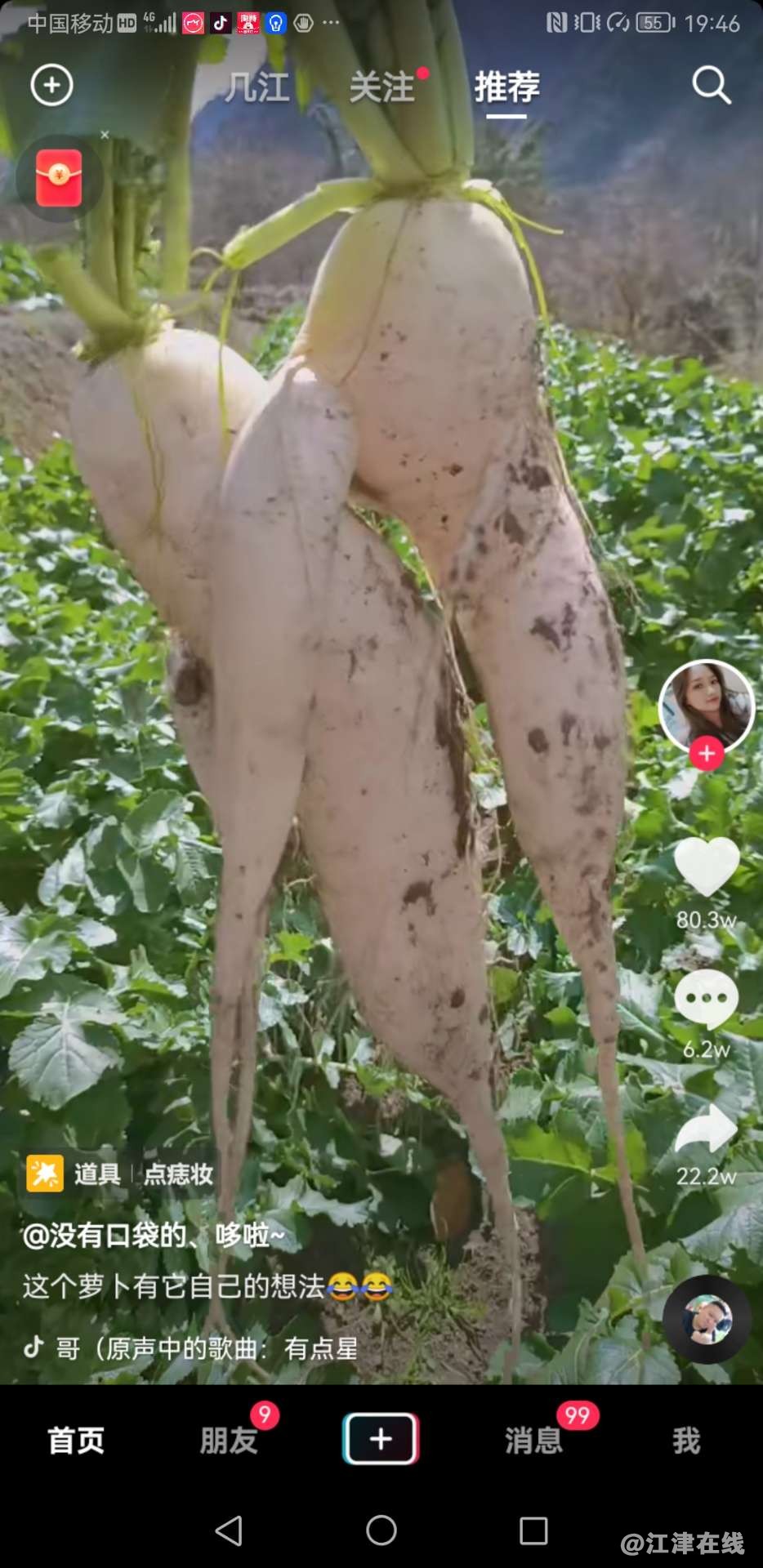Tap the plus circle icon at top
This screenshot has width=763, height=1568.
point(51,85)
